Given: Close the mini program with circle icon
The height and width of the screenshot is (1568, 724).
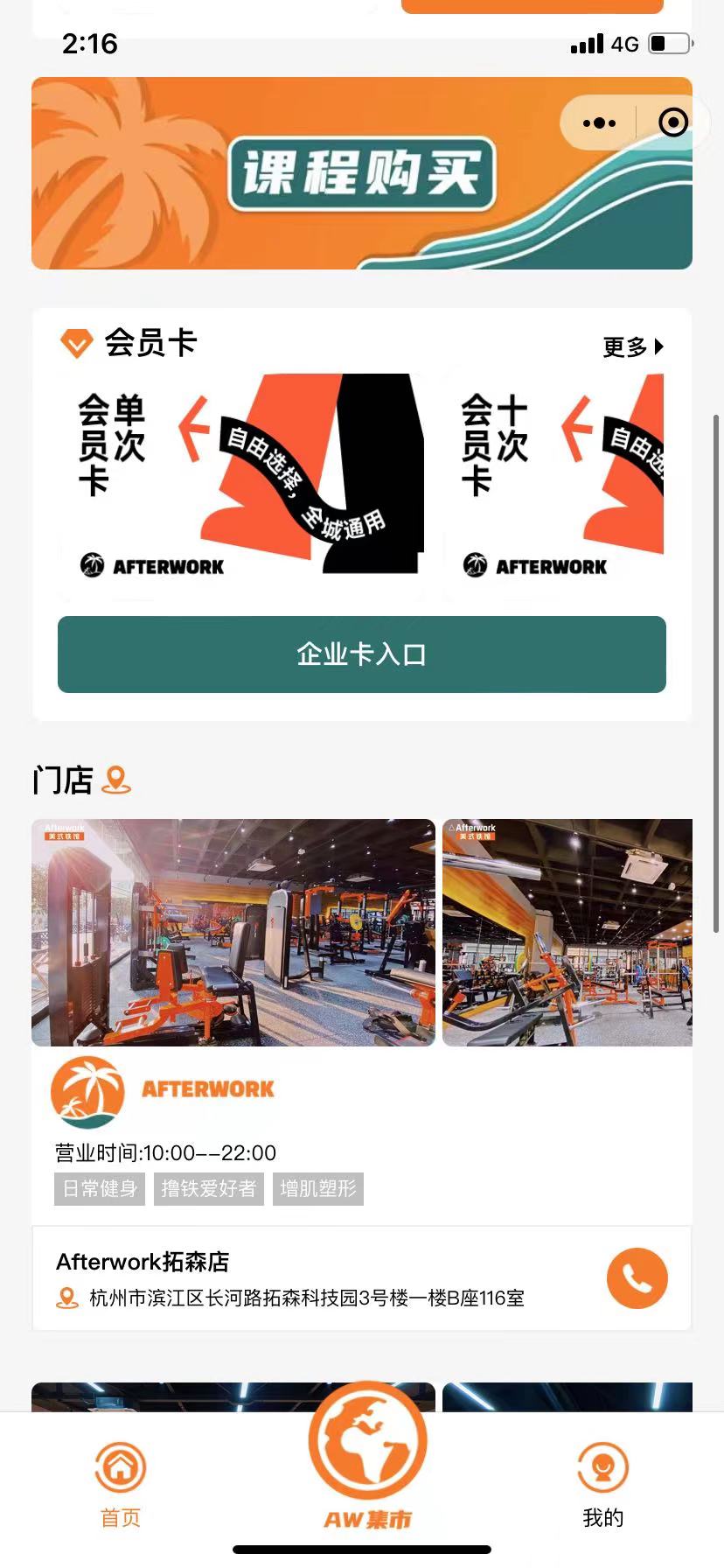Looking at the screenshot, I should click(x=672, y=122).
